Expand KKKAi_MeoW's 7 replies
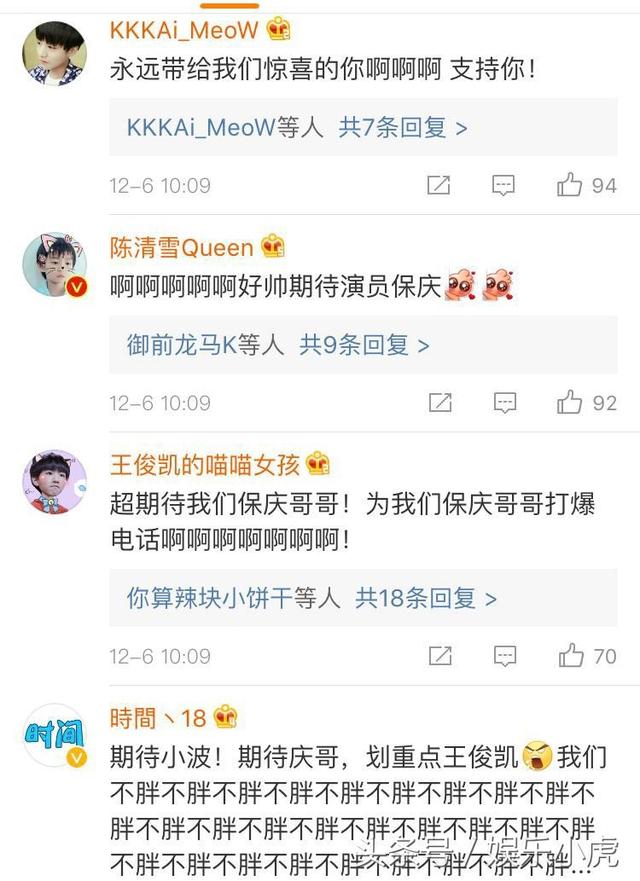The height and width of the screenshot is (881, 640). point(297,128)
